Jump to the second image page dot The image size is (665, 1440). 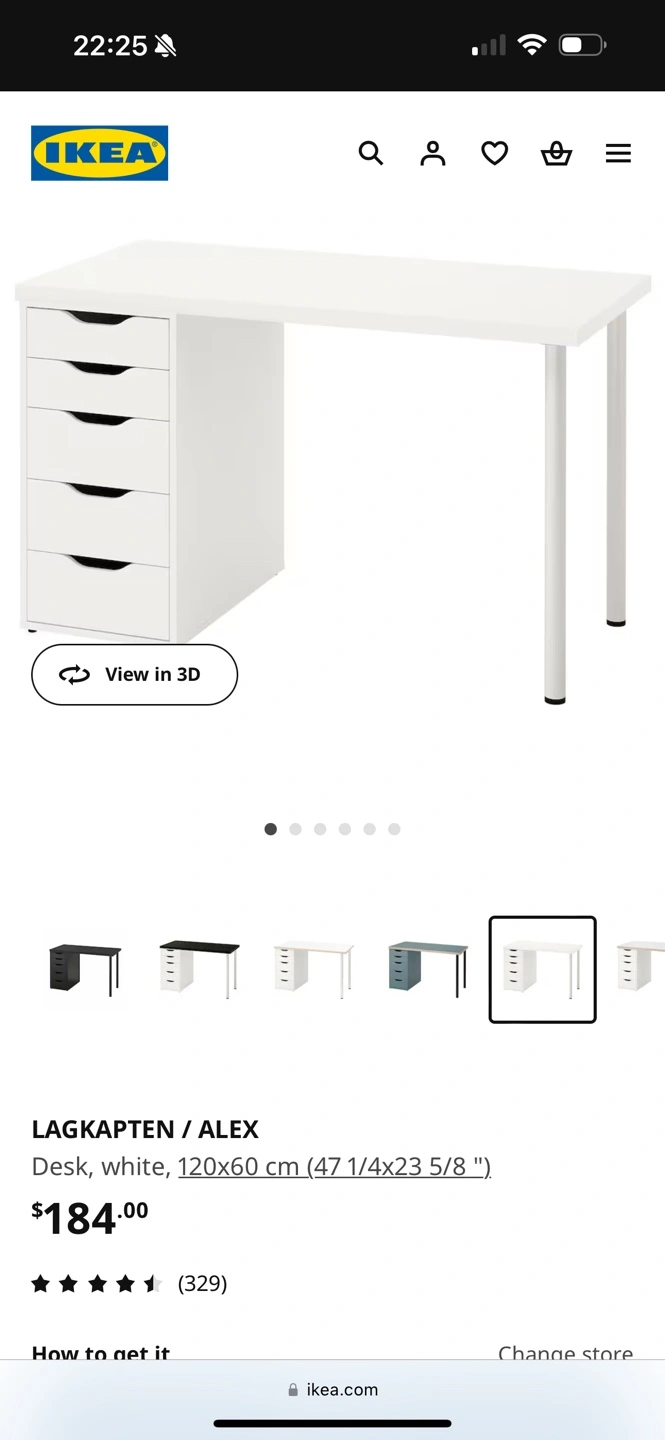click(295, 829)
